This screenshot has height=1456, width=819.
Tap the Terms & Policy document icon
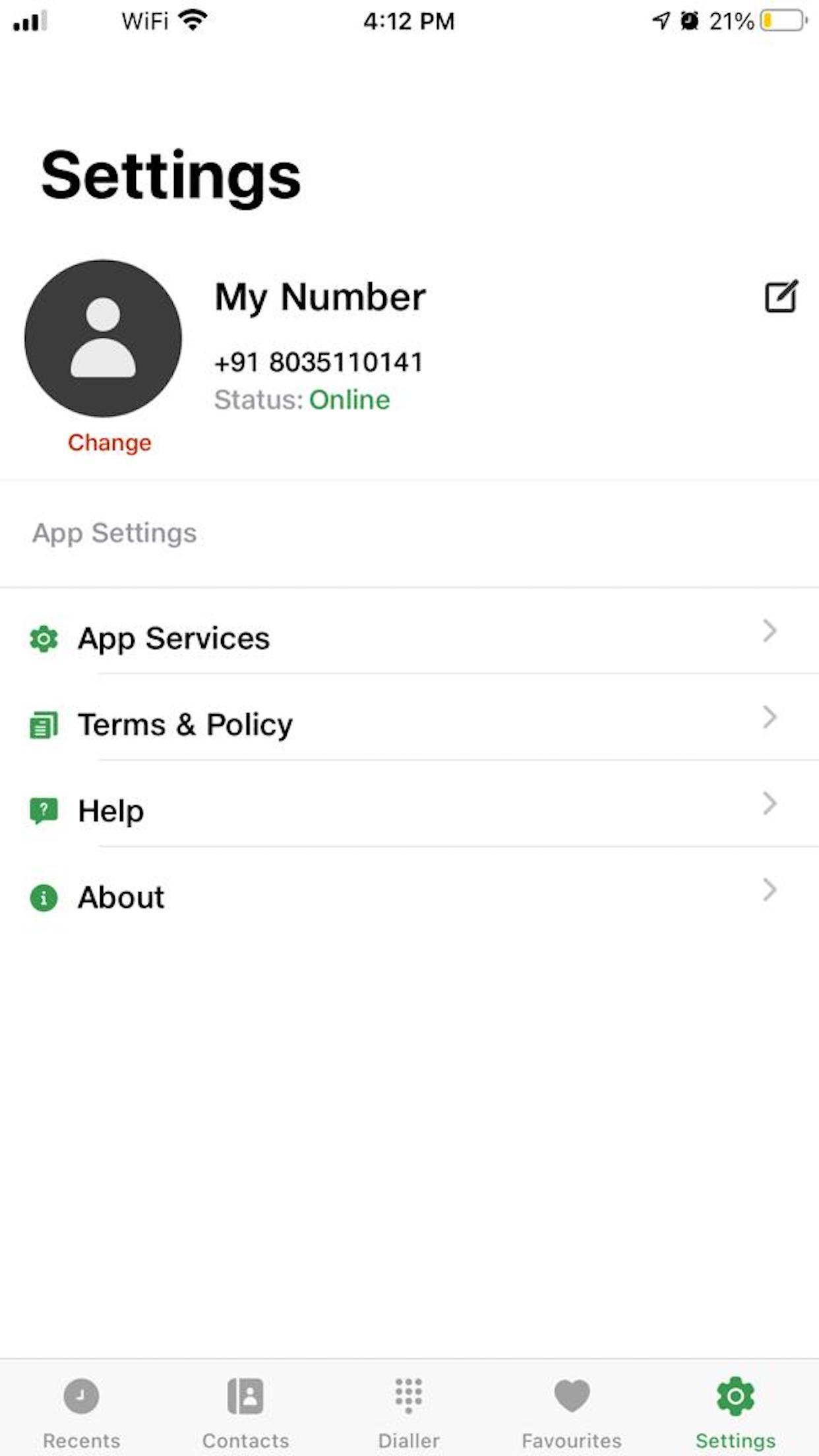43,724
